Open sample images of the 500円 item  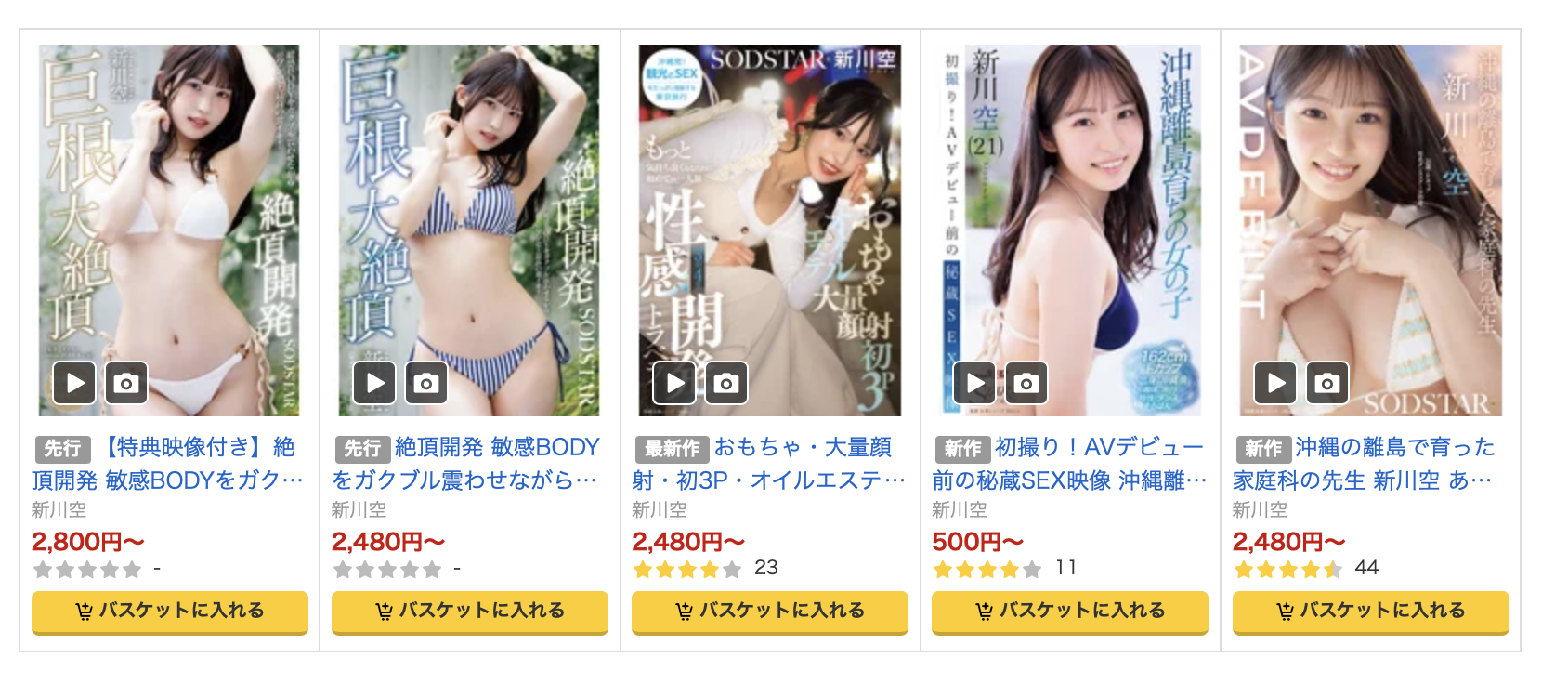point(1026,383)
